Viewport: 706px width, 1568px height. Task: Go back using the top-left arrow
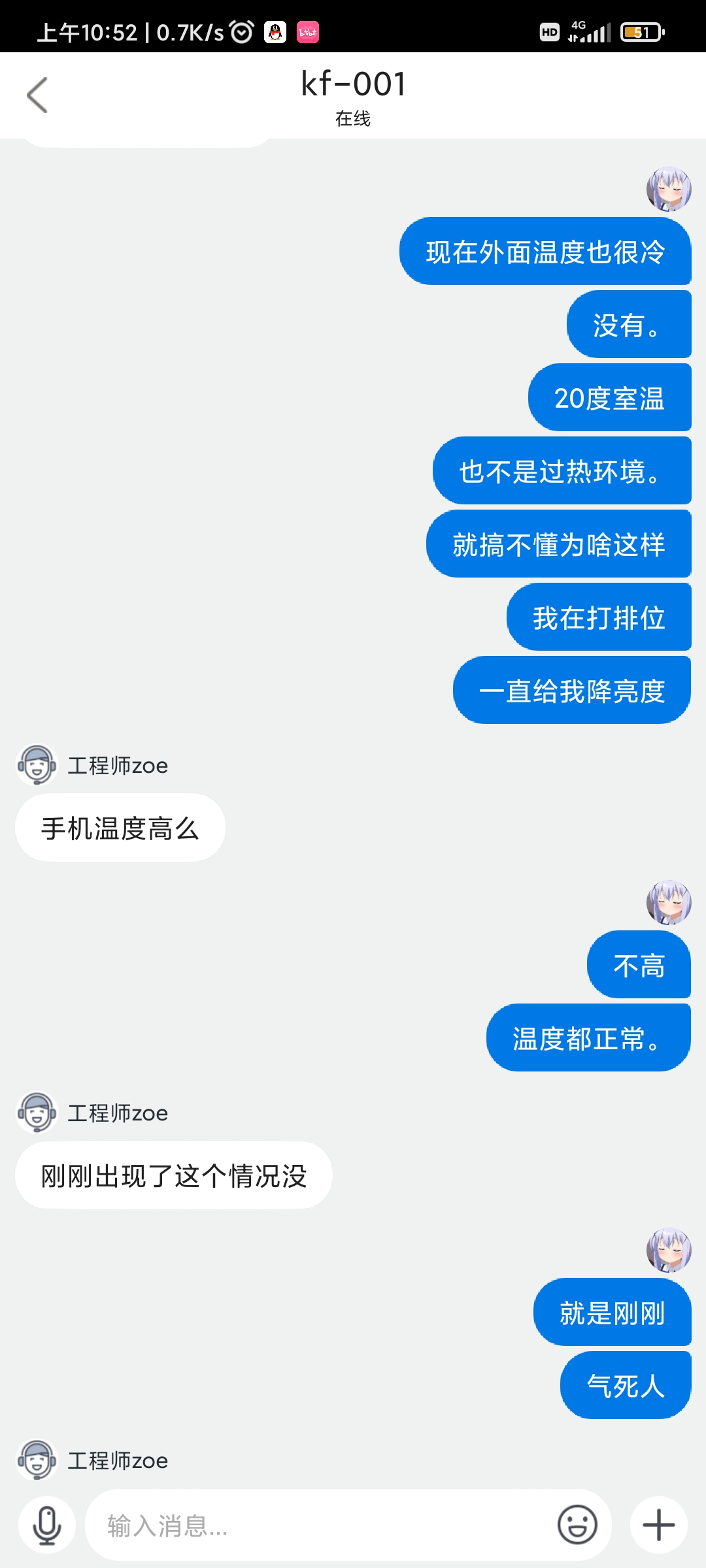pyautogui.click(x=37, y=95)
